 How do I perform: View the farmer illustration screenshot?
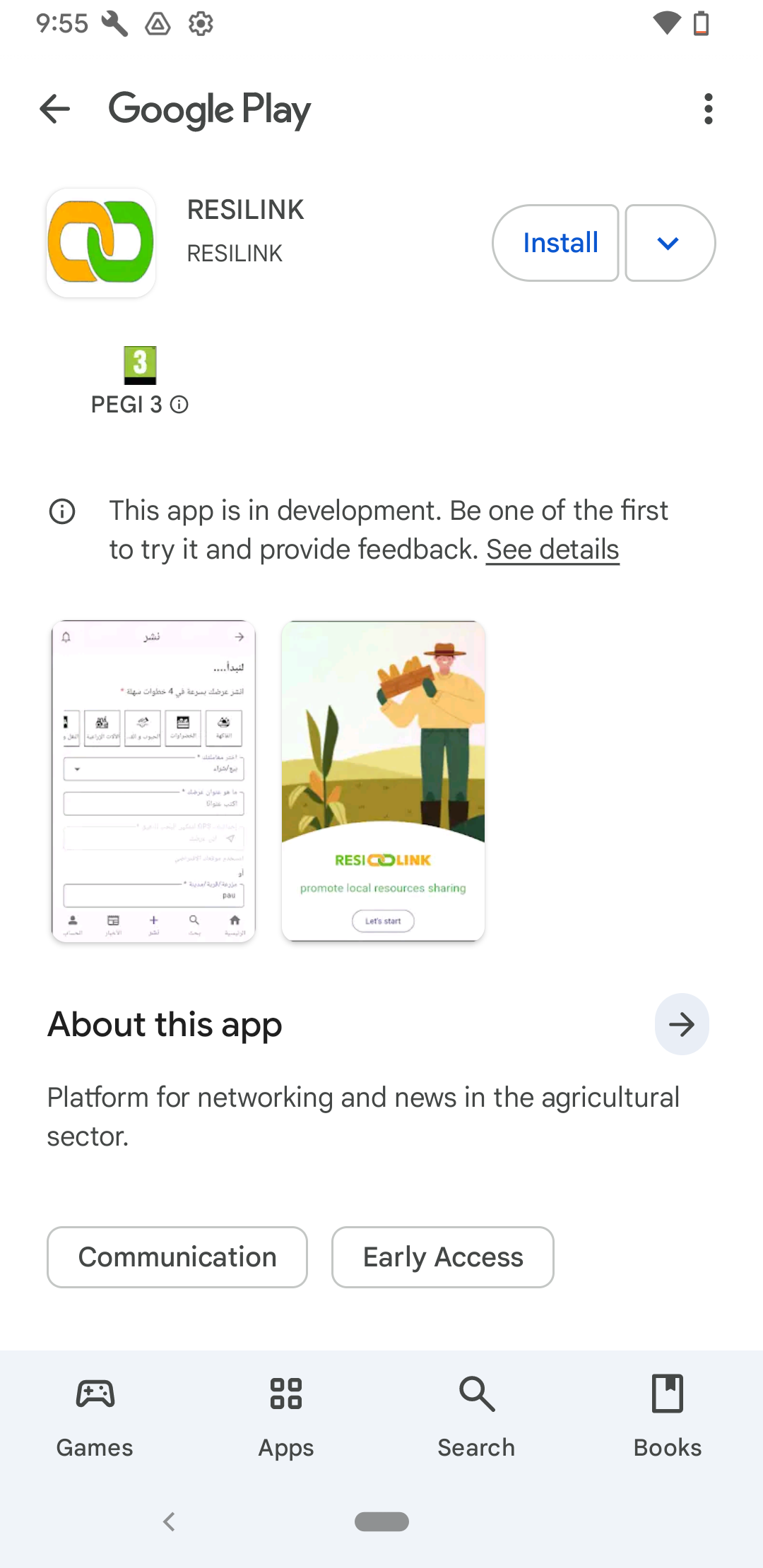(x=383, y=780)
